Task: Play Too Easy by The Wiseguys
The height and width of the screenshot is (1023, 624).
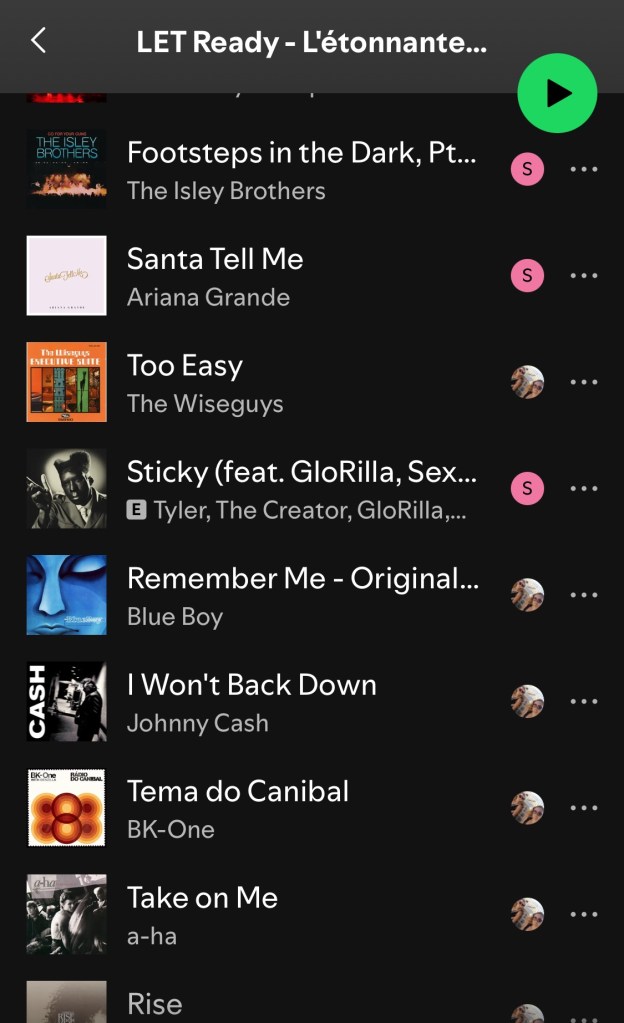Action: [x=300, y=383]
